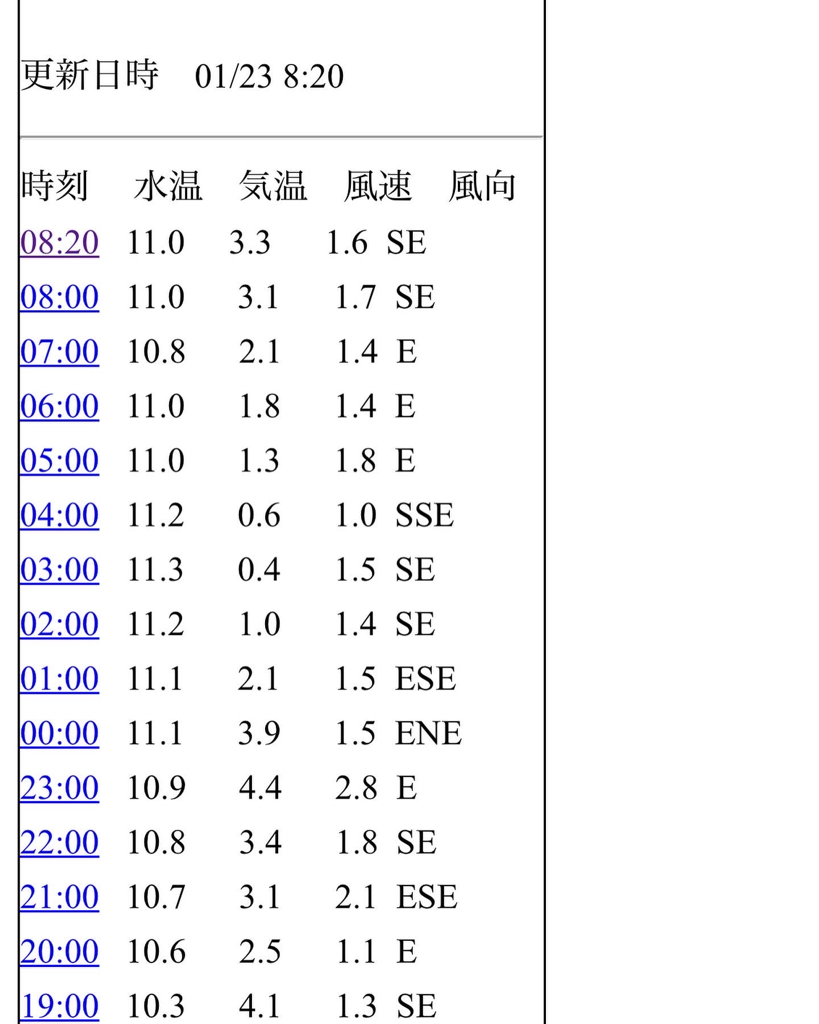
Task: Click the 気温 column label
Action: [x=272, y=186]
